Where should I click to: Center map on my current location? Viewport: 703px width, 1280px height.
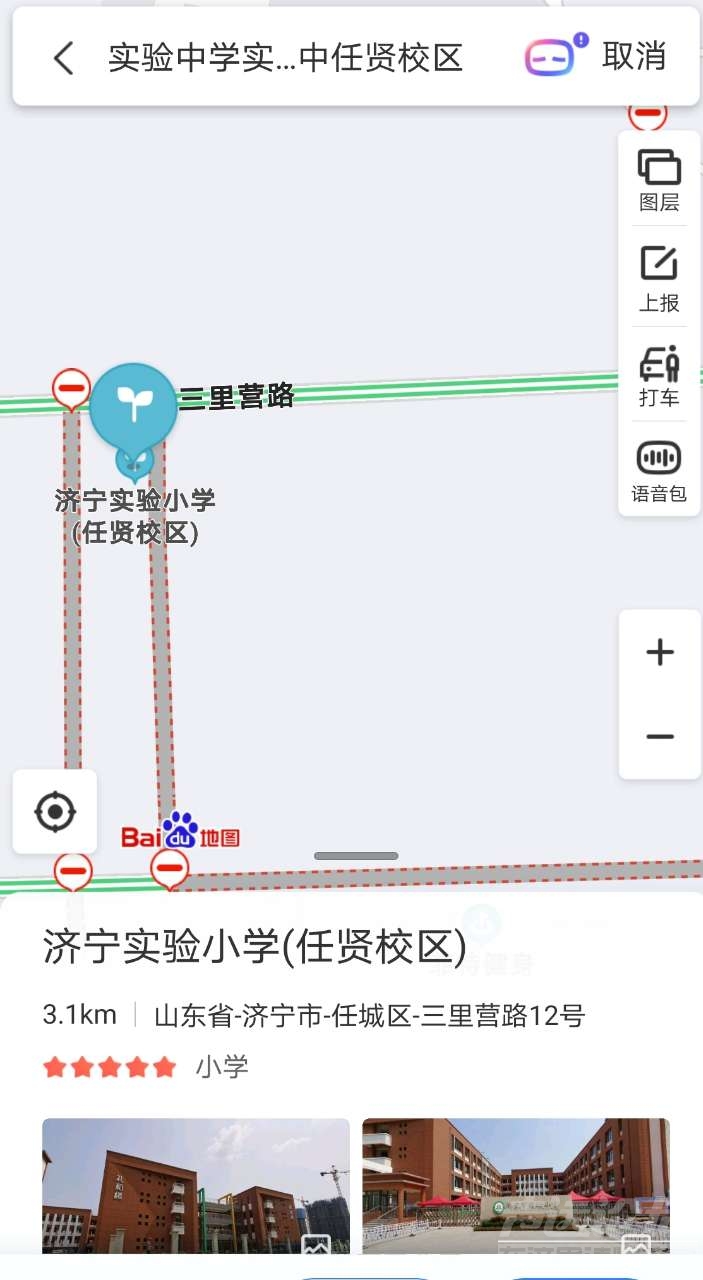[55, 811]
